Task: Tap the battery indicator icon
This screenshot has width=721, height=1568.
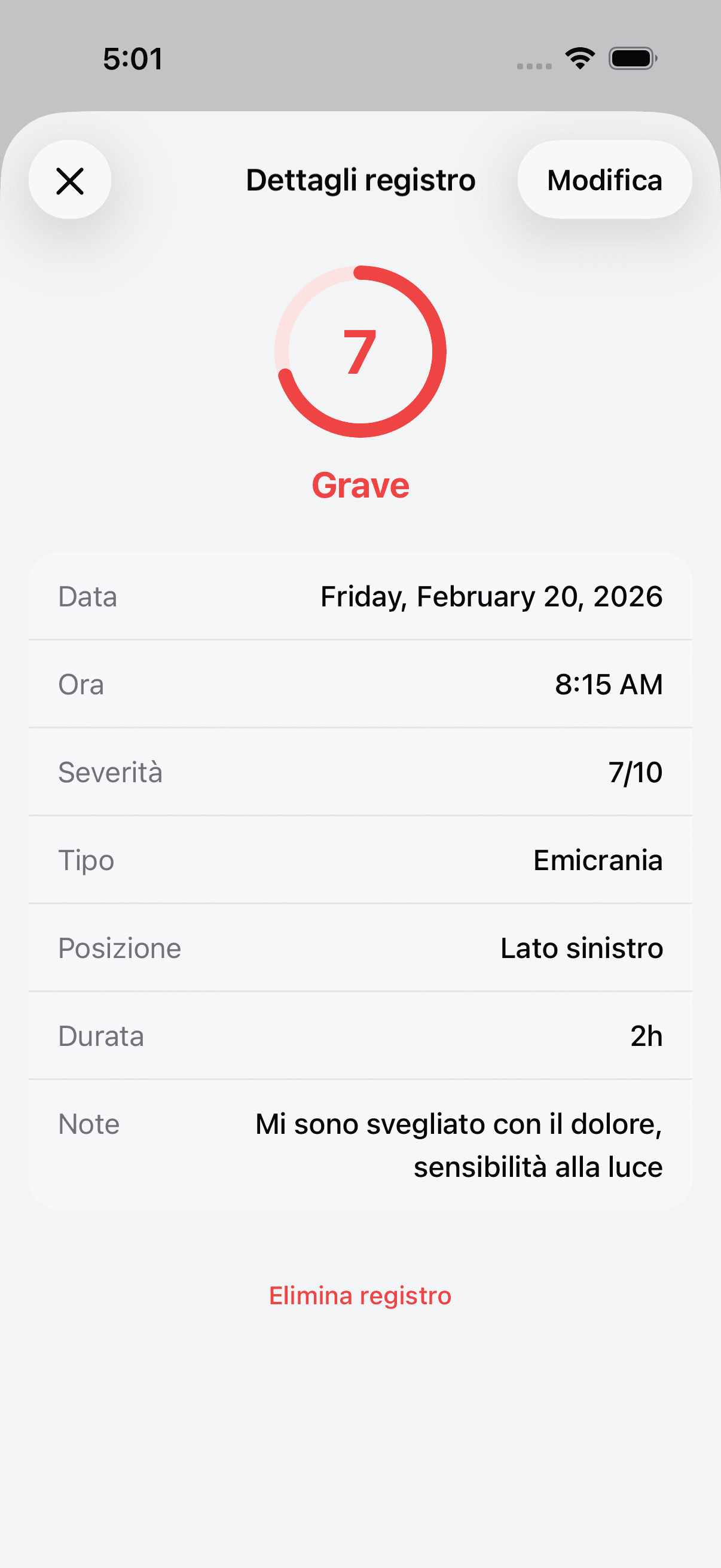Action: coord(631,58)
